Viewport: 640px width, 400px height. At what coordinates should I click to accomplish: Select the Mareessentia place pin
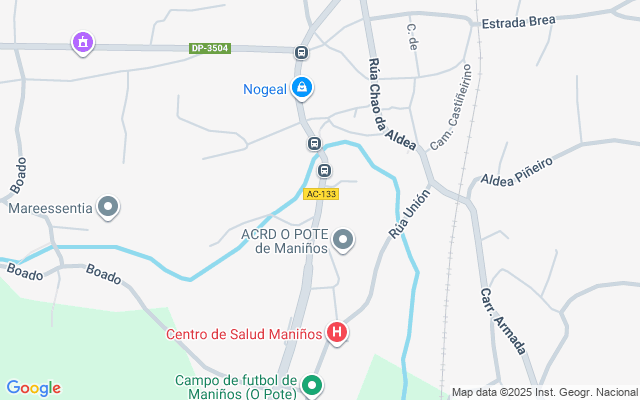pyautogui.click(x=109, y=208)
